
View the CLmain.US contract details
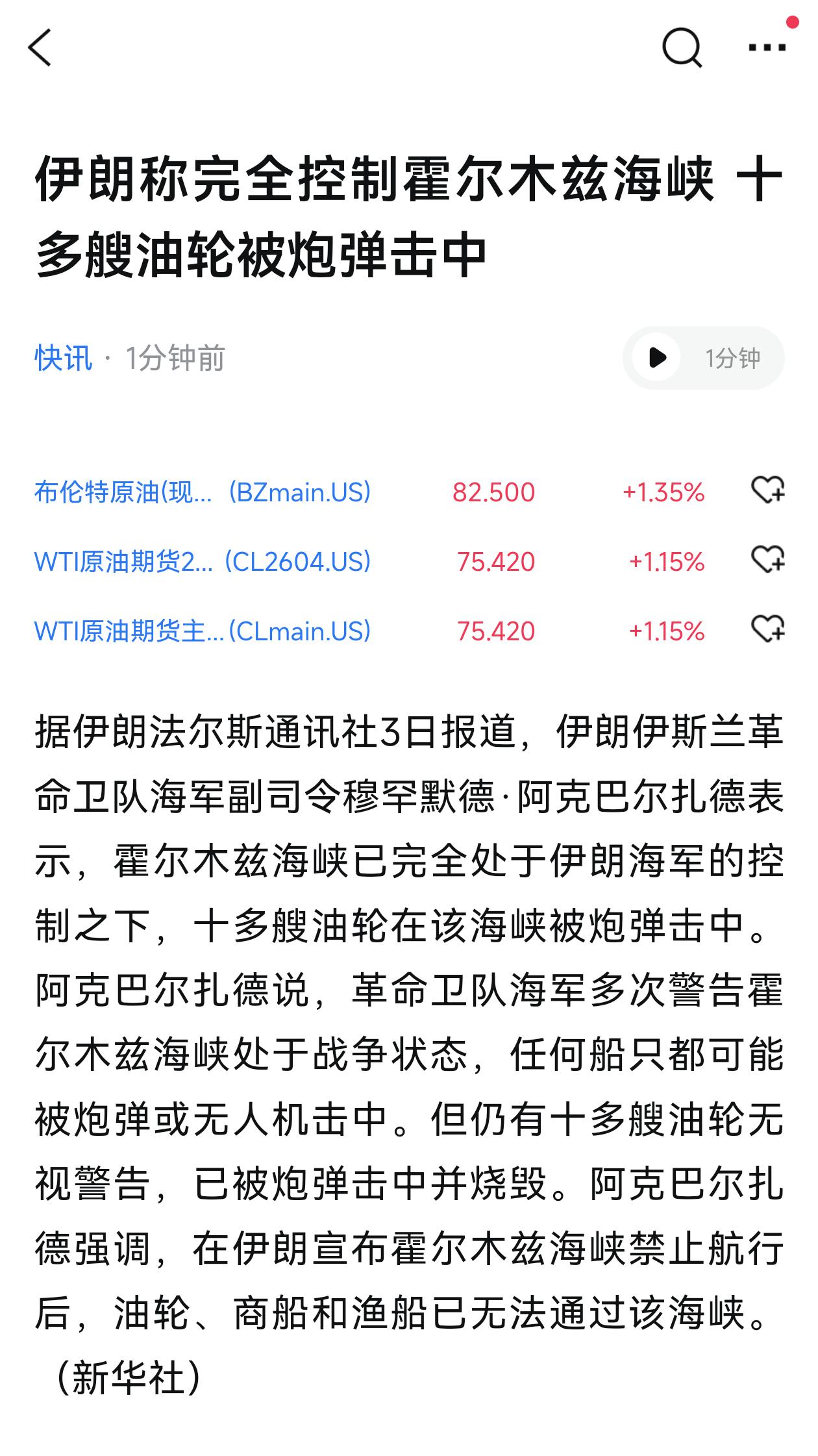click(x=201, y=630)
